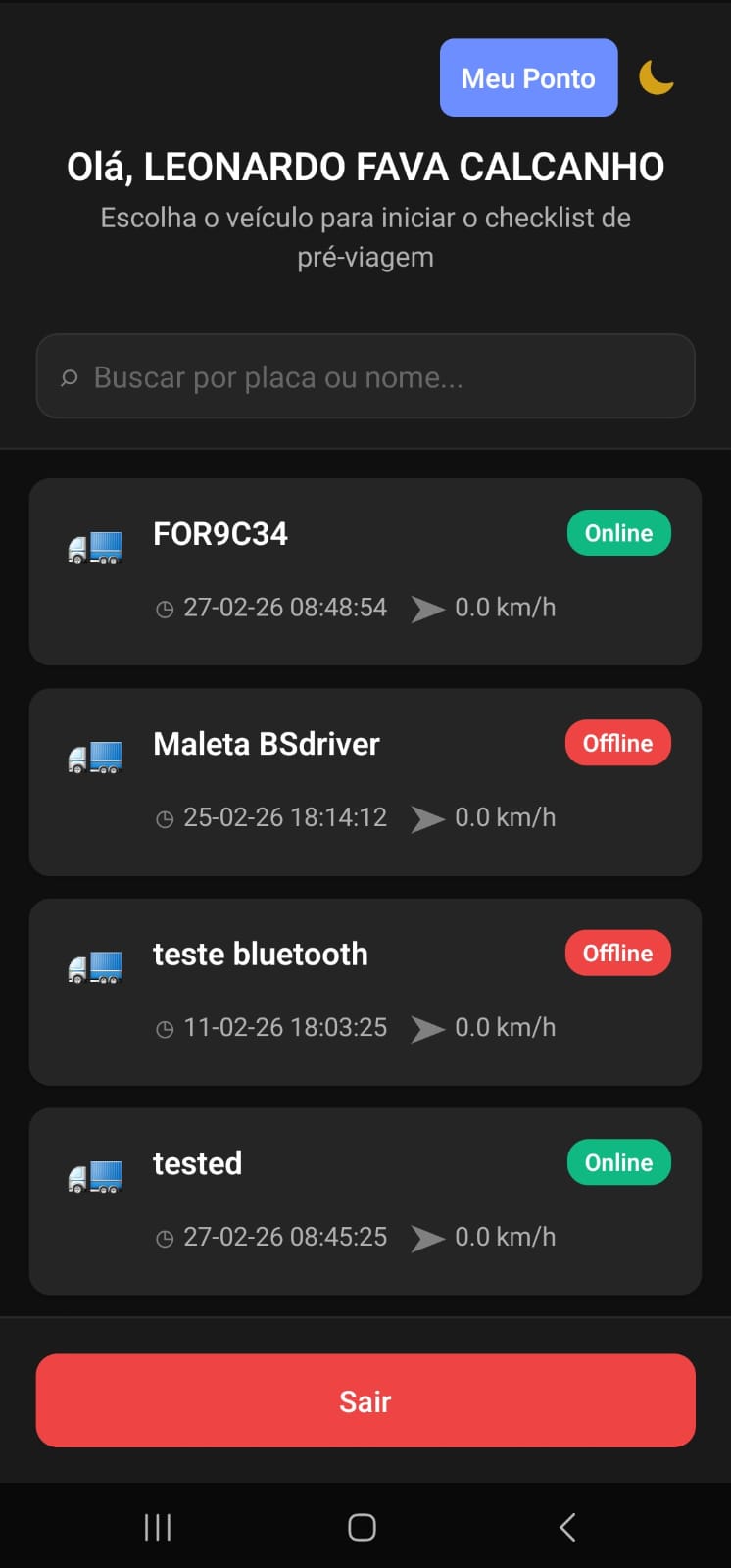The image size is (731, 1568).
Task: Pick the tested vehicle card
Action: [365, 1200]
